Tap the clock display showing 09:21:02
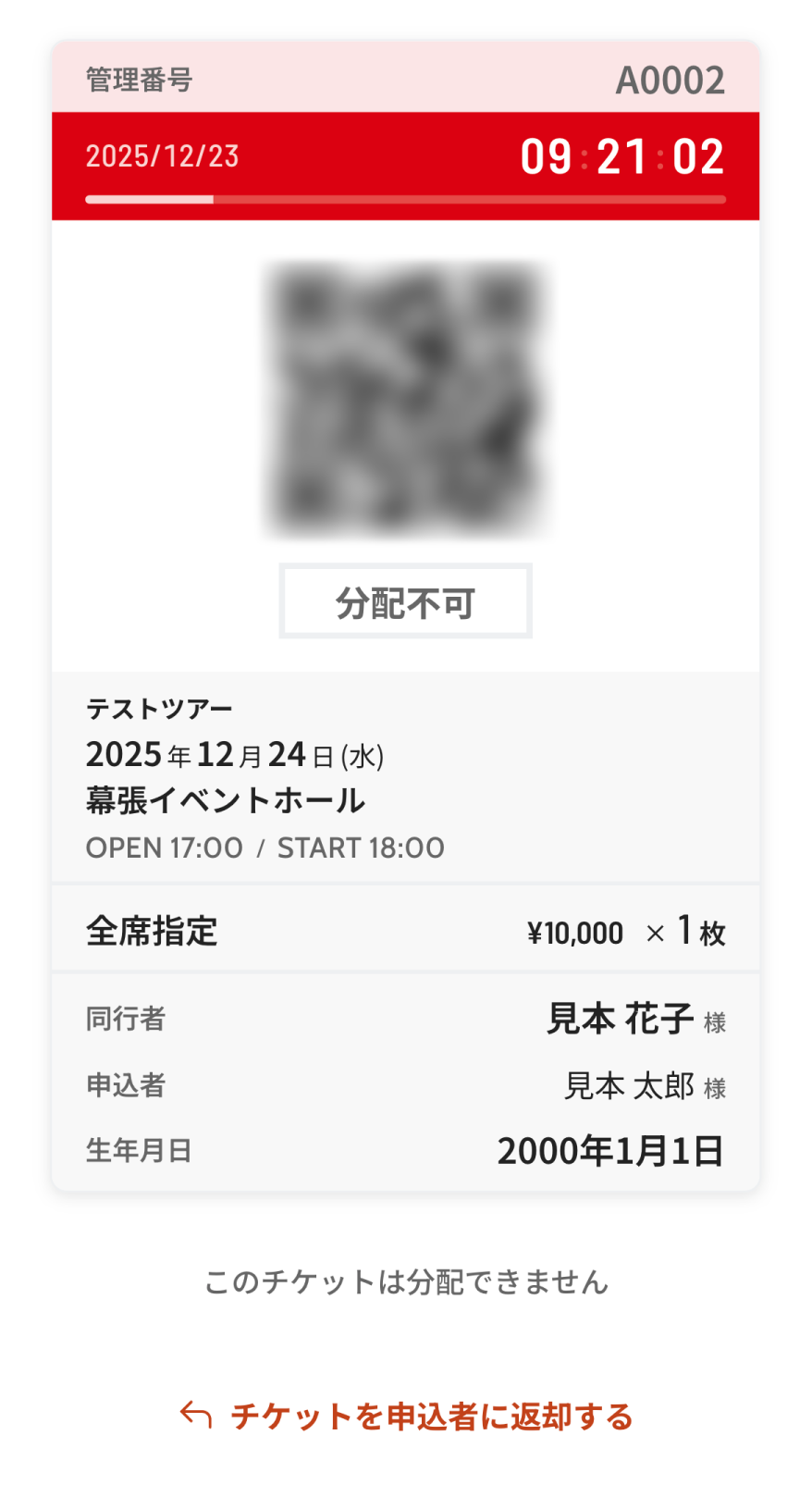The image size is (812, 1497). 623,155
